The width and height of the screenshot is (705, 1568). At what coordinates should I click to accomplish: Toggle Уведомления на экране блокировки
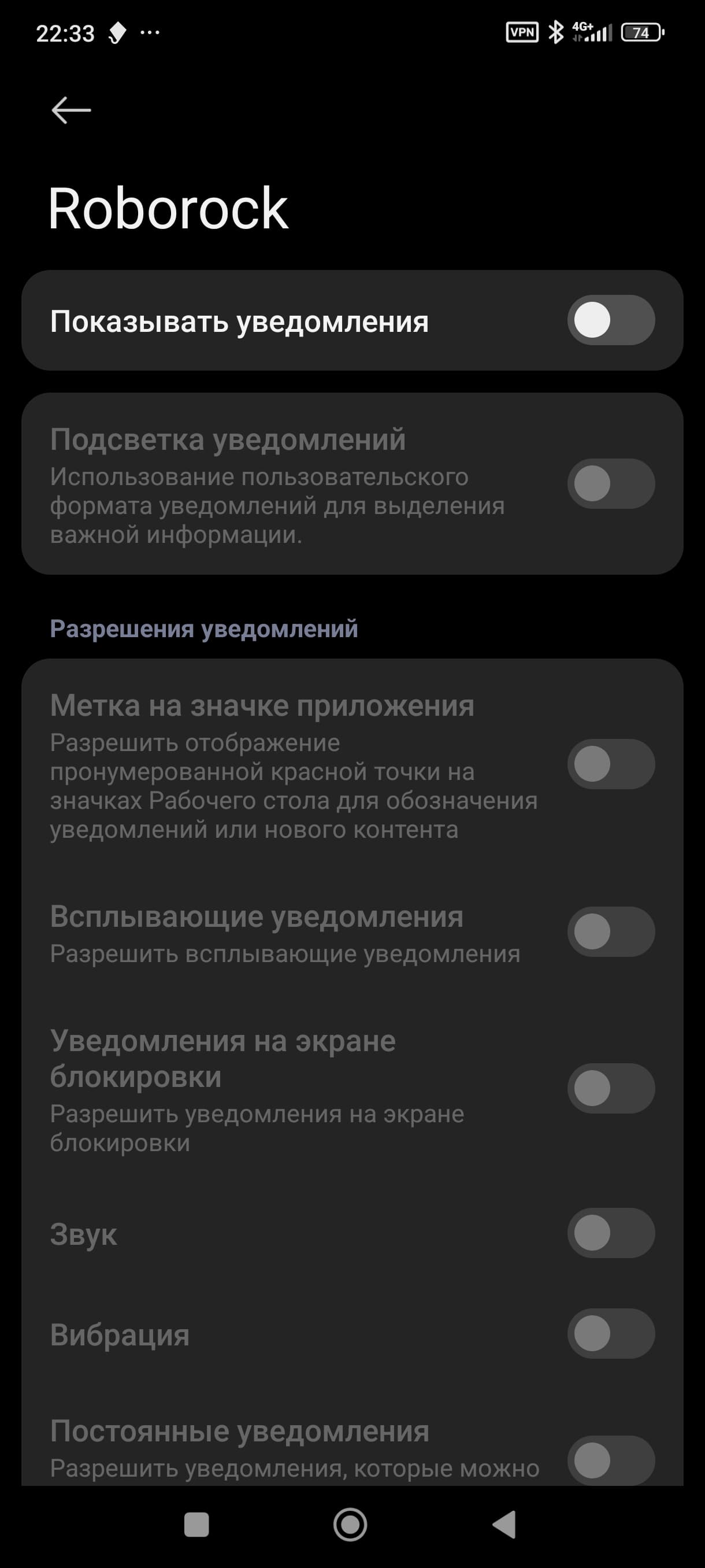611,1088
